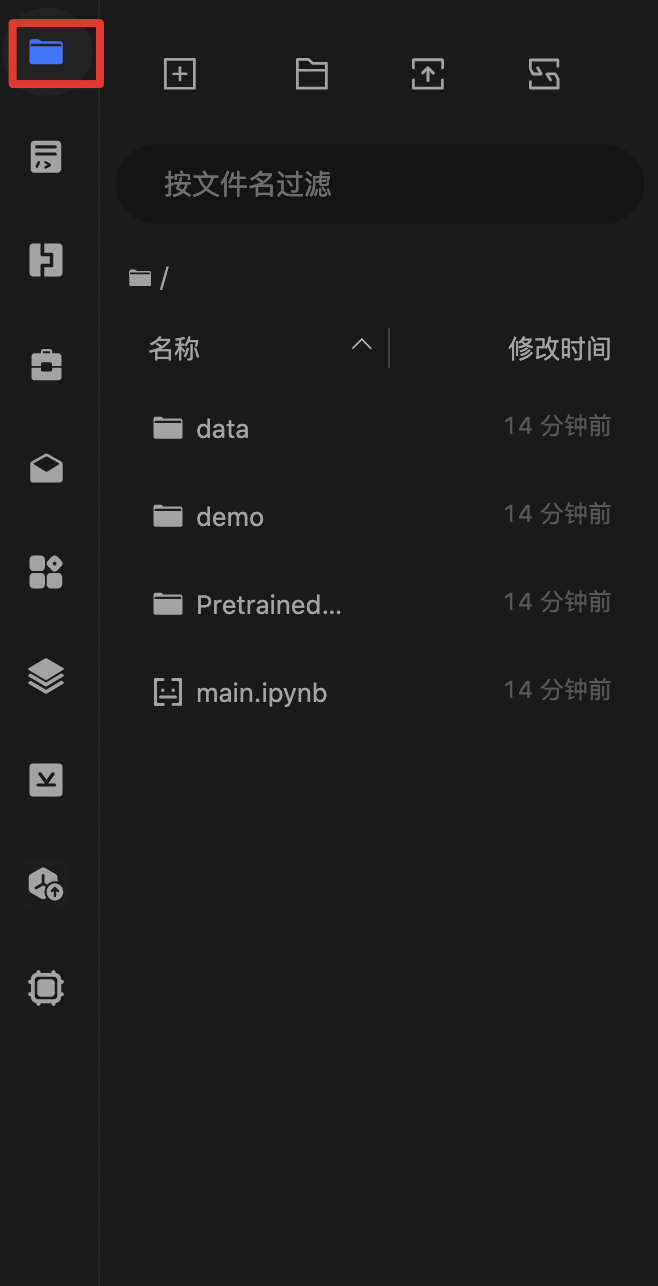Screen dimensions: 658x1286
Task: Create a new folder
Action: pyautogui.click(x=312, y=74)
